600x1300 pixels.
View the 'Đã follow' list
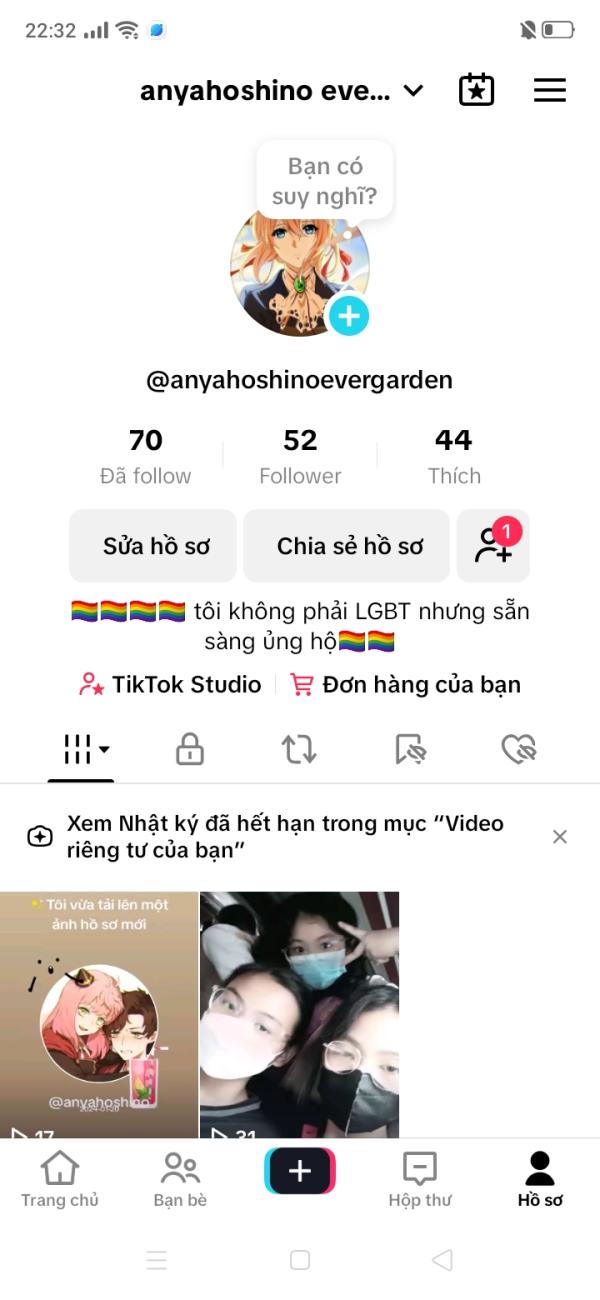[146, 456]
